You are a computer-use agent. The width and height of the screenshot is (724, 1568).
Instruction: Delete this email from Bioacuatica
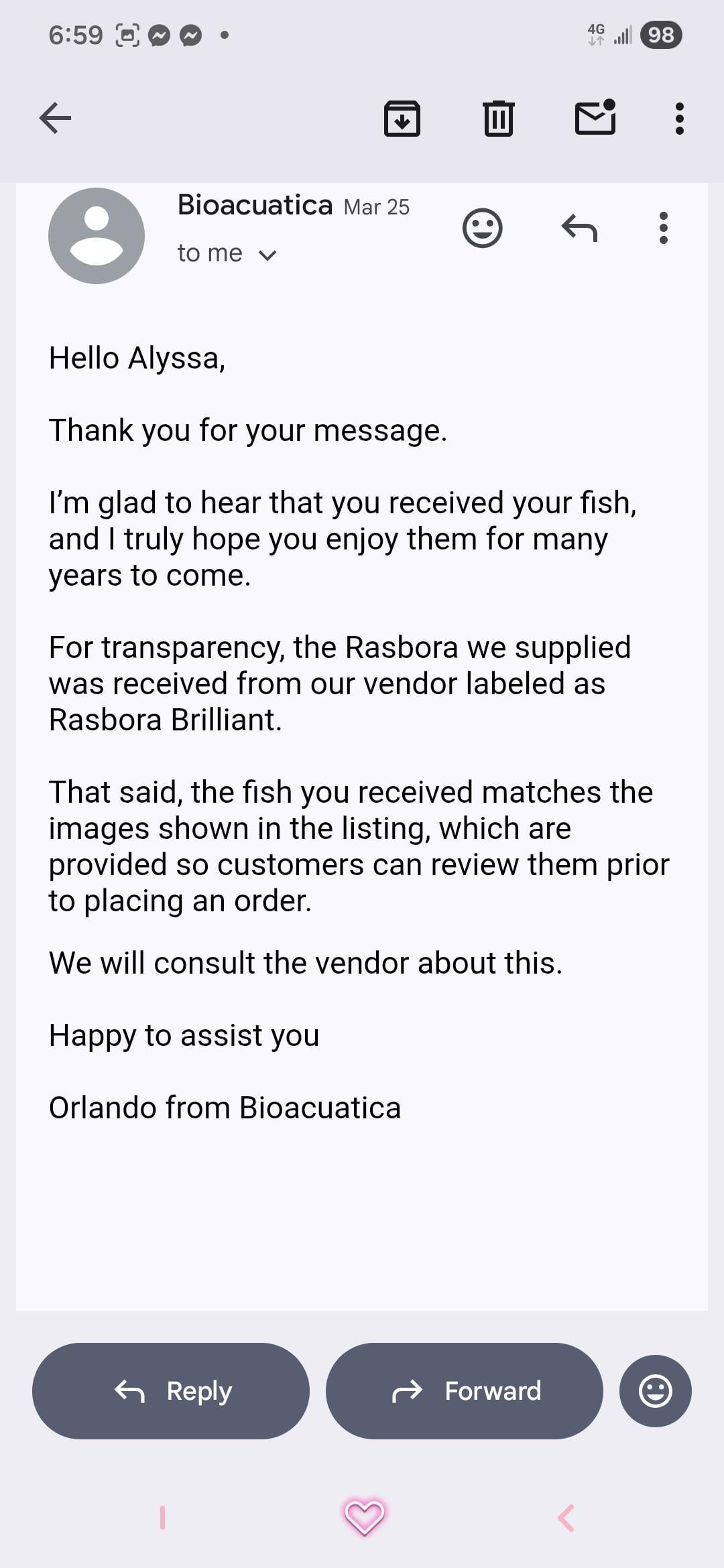pos(499,119)
